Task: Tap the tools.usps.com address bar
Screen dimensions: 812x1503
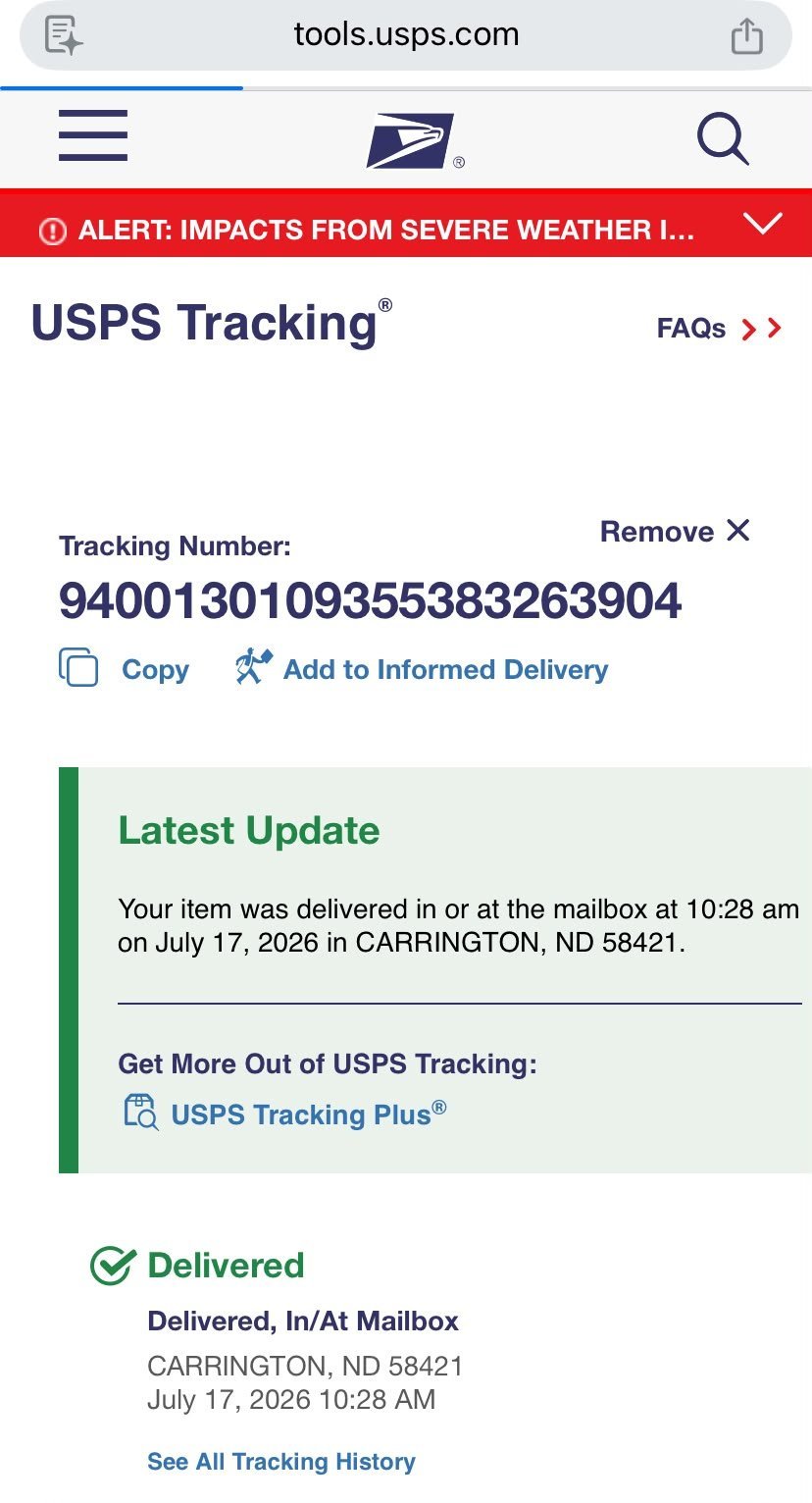Action: [406, 35]
